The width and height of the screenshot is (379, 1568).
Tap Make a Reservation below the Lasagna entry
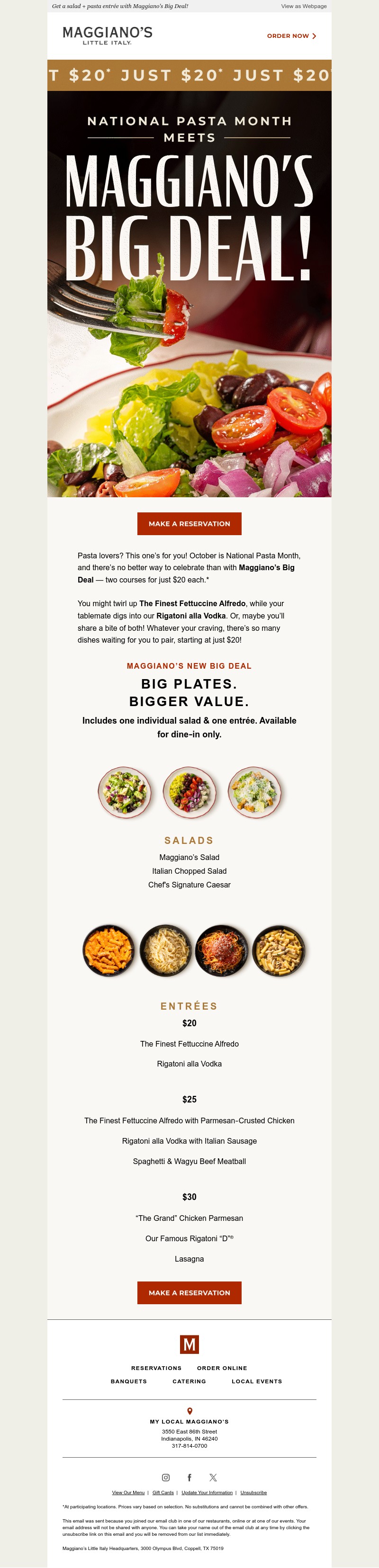pyautogui.click(x=189, y=1292)
